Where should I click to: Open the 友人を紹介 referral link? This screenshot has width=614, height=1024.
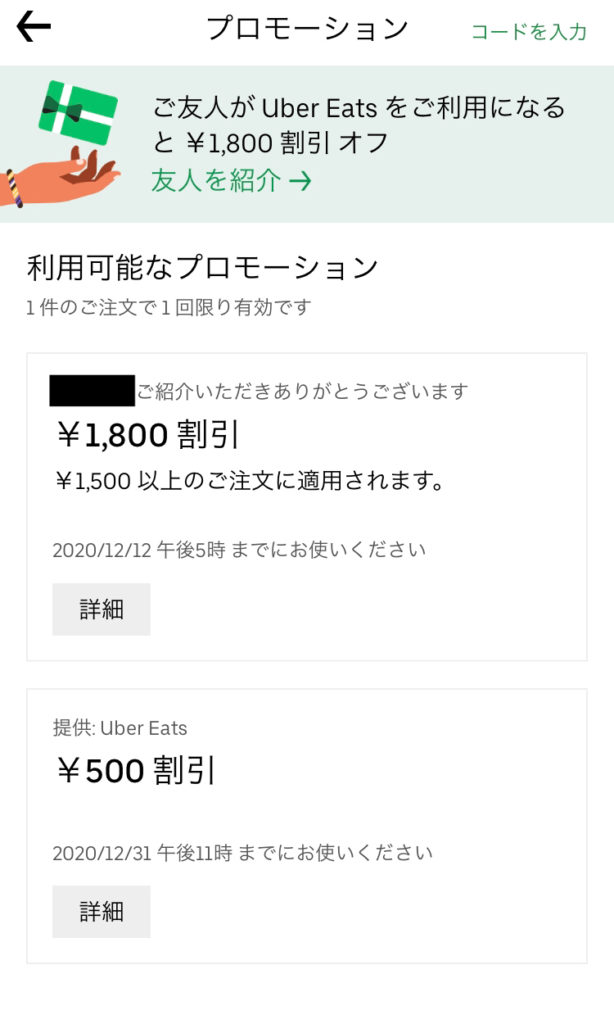pos(231,180)
